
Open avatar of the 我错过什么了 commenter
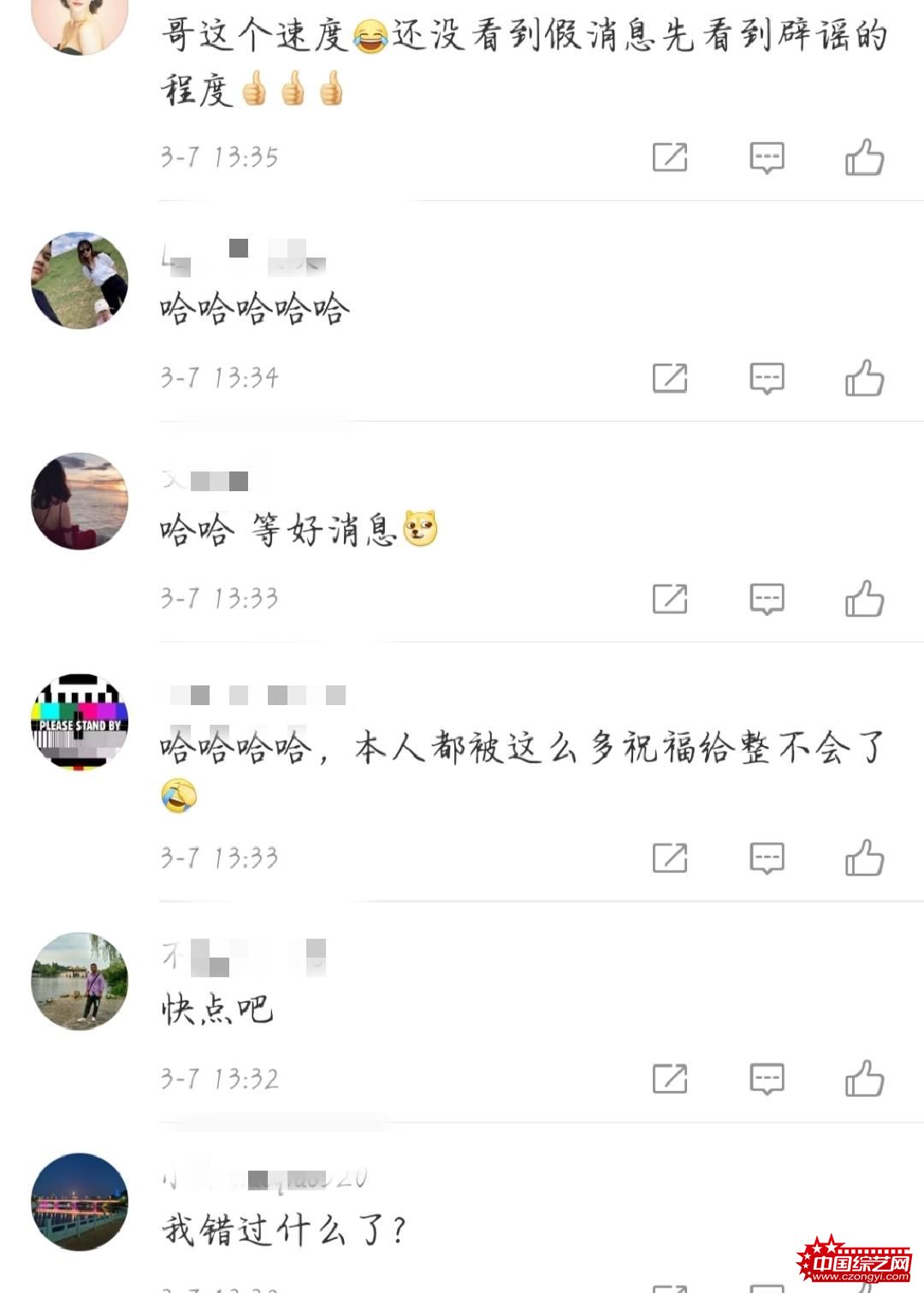pos(80,1201)
